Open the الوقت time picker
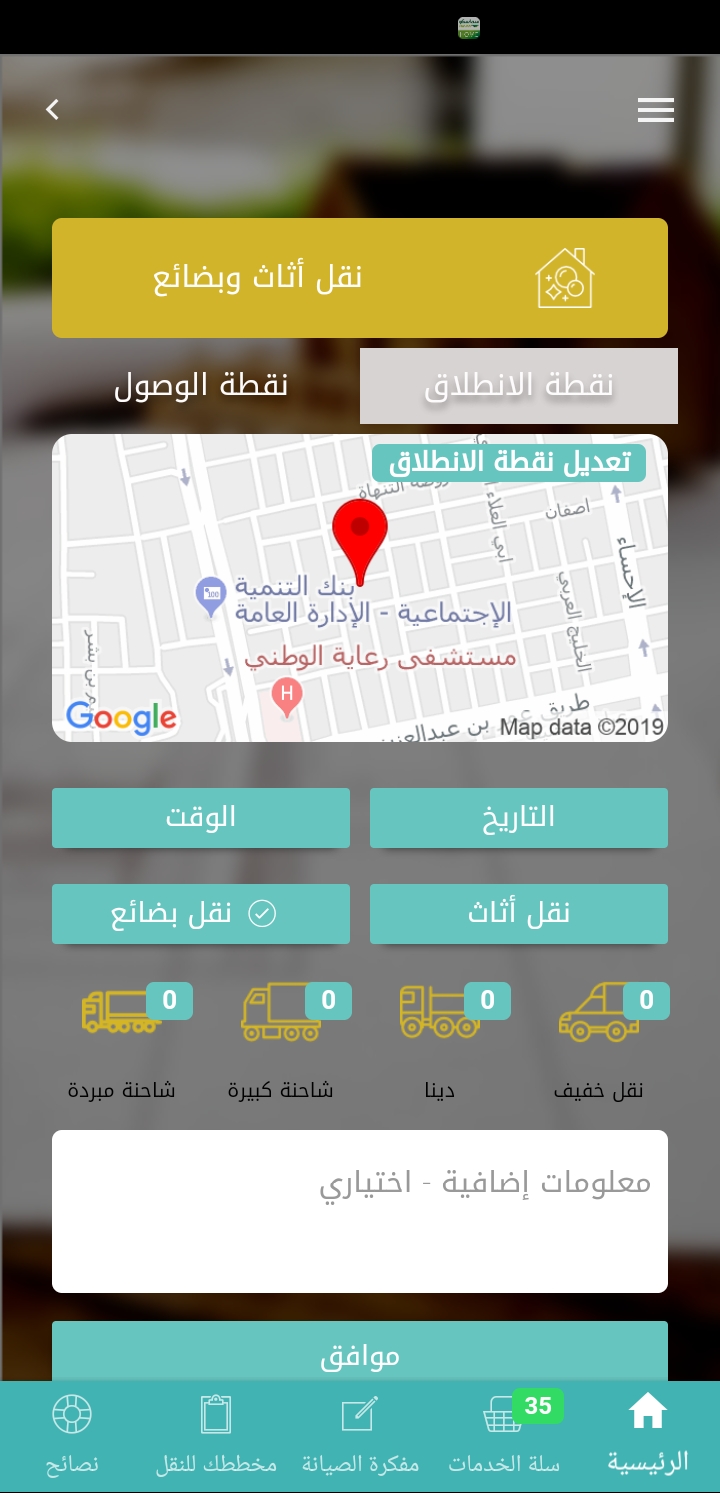The image size is (720, 1493). pos(201,818)
